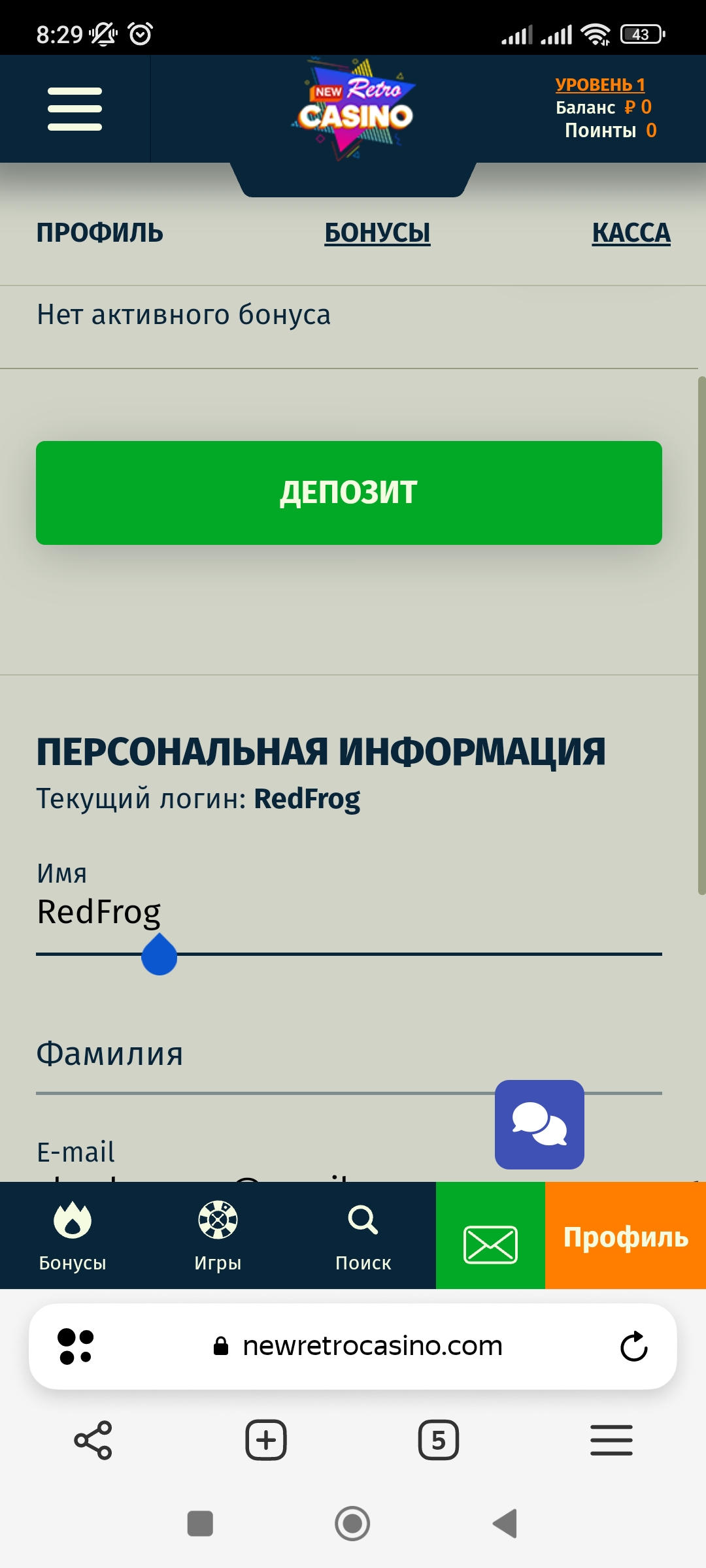Open the live chat bubble button
This screenshot has height=1568, width=706.
click(x=539, y=1124)
